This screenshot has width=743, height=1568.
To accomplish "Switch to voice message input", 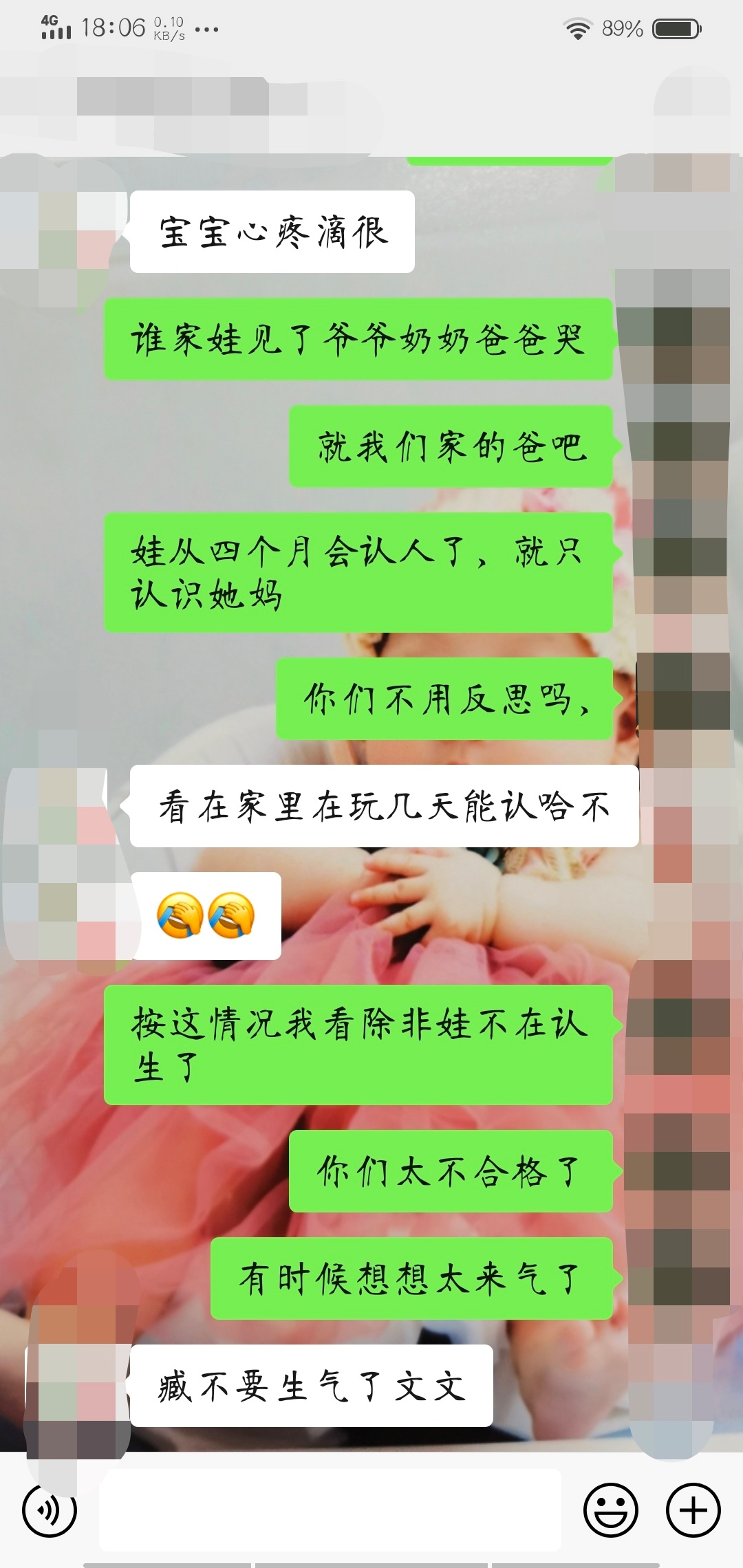I will click(x=49, y=1510).
